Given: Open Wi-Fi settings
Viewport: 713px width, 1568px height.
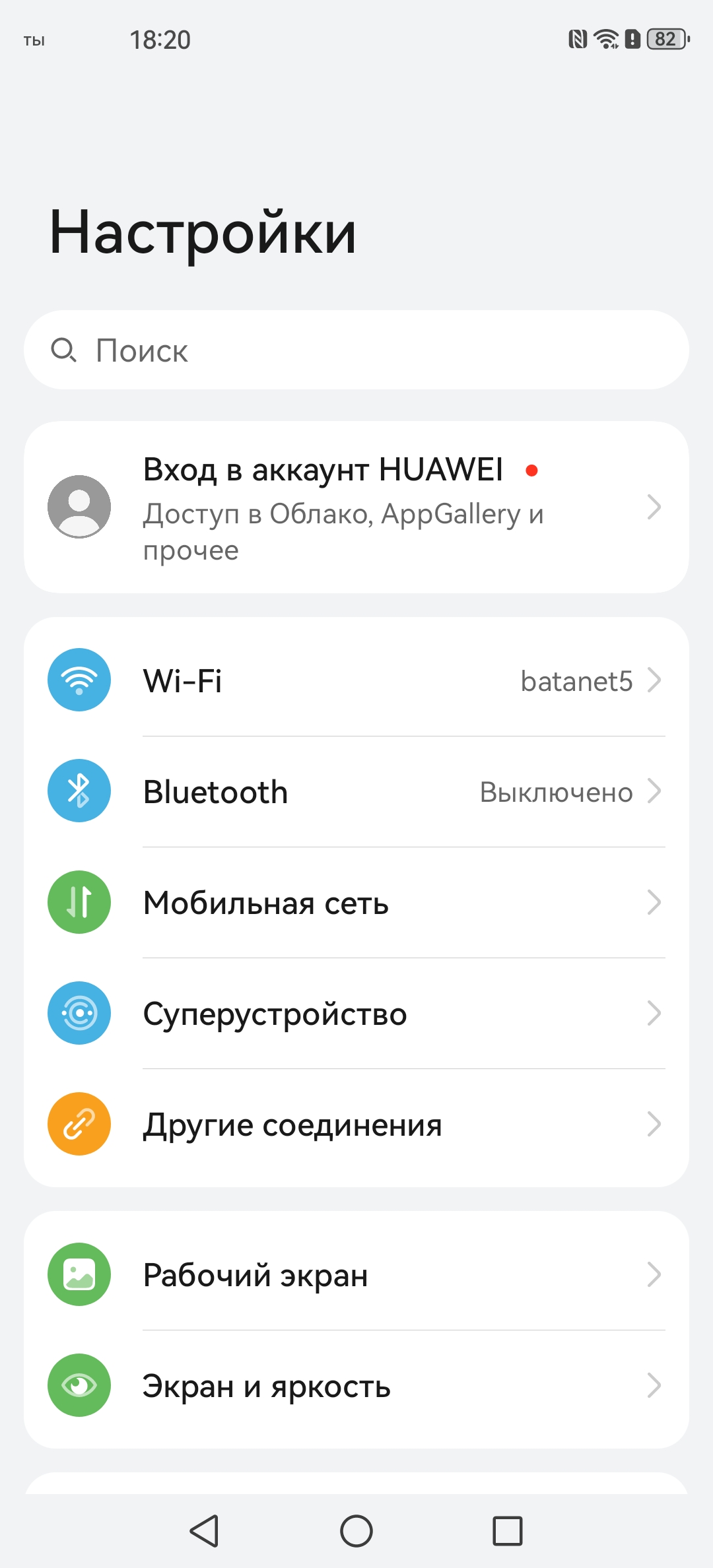Looking at the screenshot, I should [356, 680].
